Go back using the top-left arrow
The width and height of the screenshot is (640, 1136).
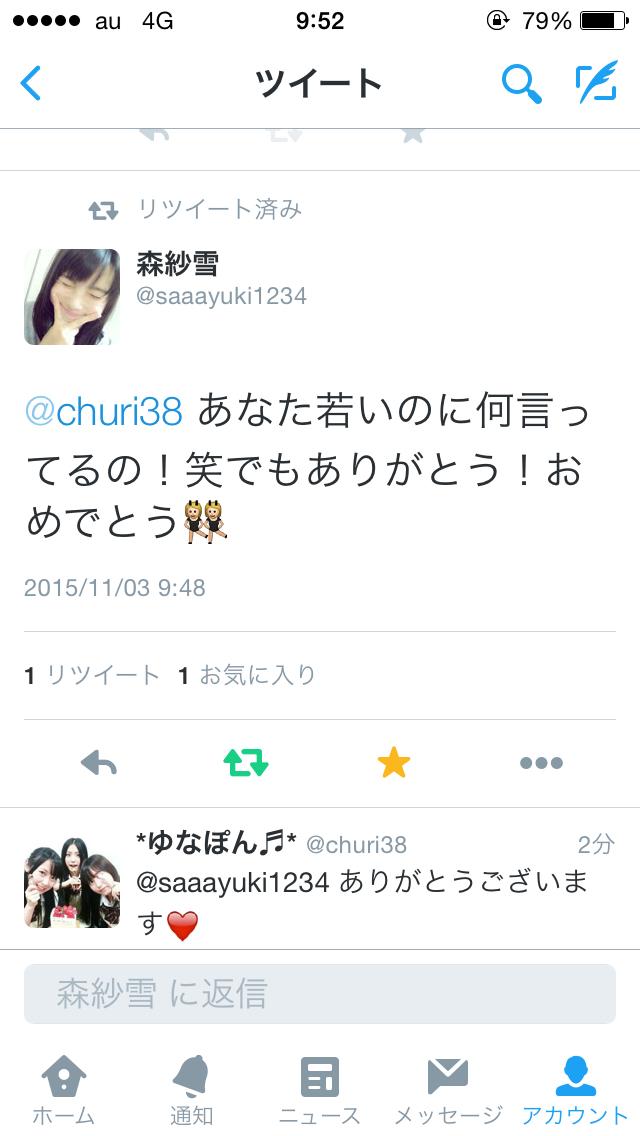click(32, 84)
